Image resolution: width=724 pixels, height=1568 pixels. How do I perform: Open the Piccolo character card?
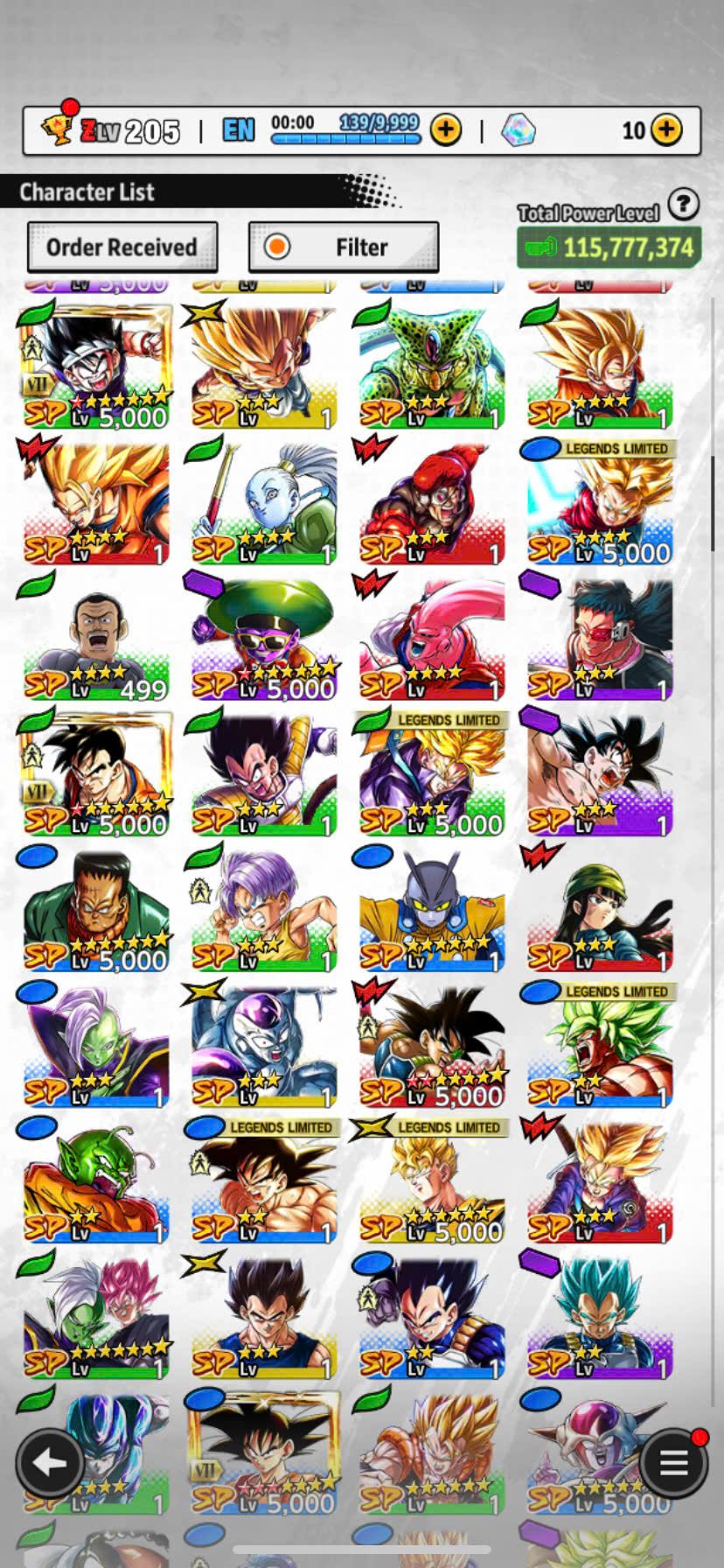tap(95, 1181)
